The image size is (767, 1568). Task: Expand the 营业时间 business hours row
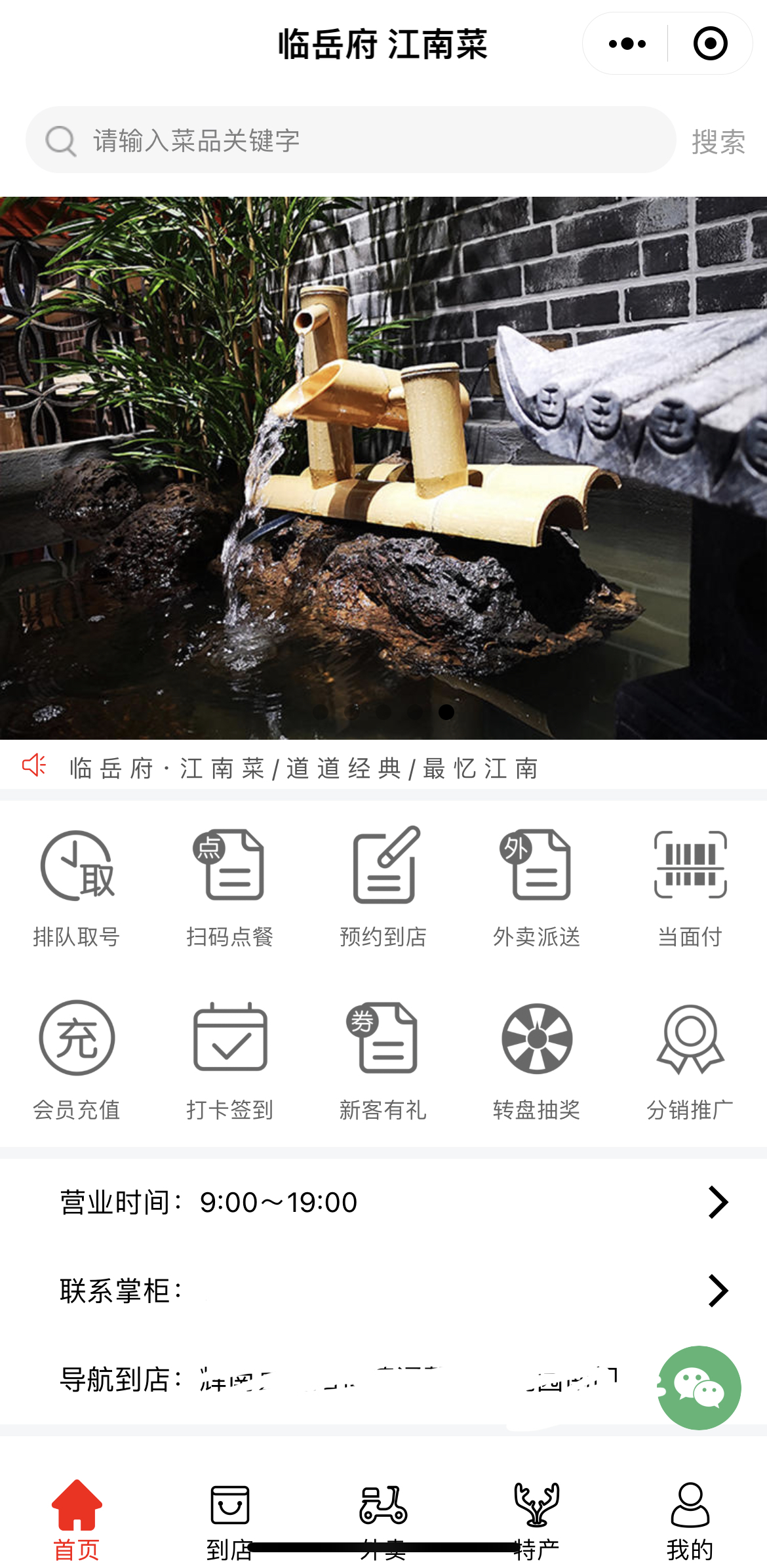coord(393,1202)
